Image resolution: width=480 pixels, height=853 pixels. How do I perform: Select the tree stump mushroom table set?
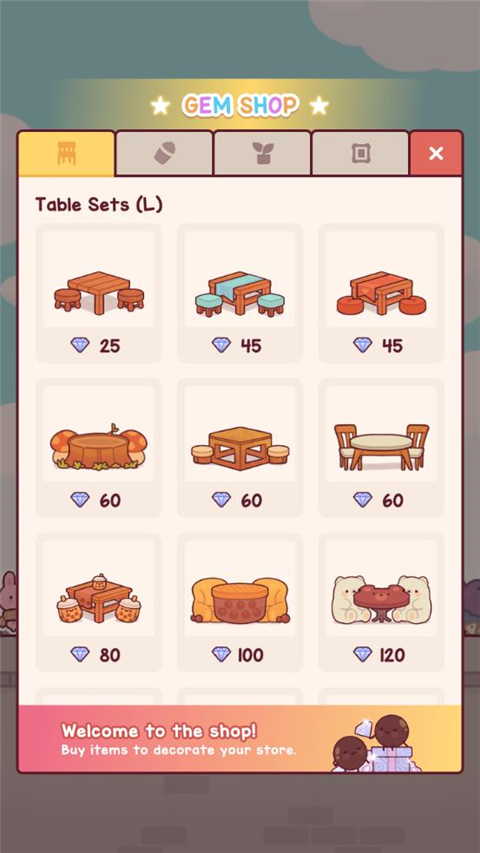click(x=99, y=448)
